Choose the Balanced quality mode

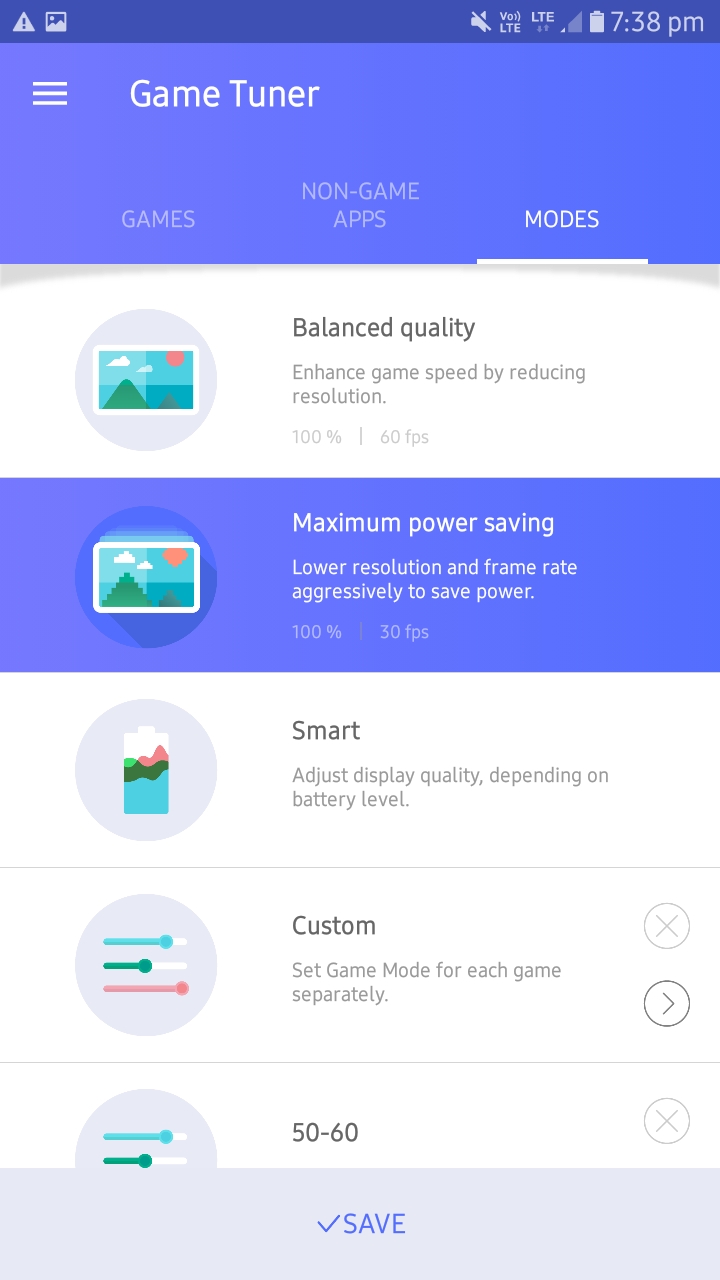(x=360, y=380)
